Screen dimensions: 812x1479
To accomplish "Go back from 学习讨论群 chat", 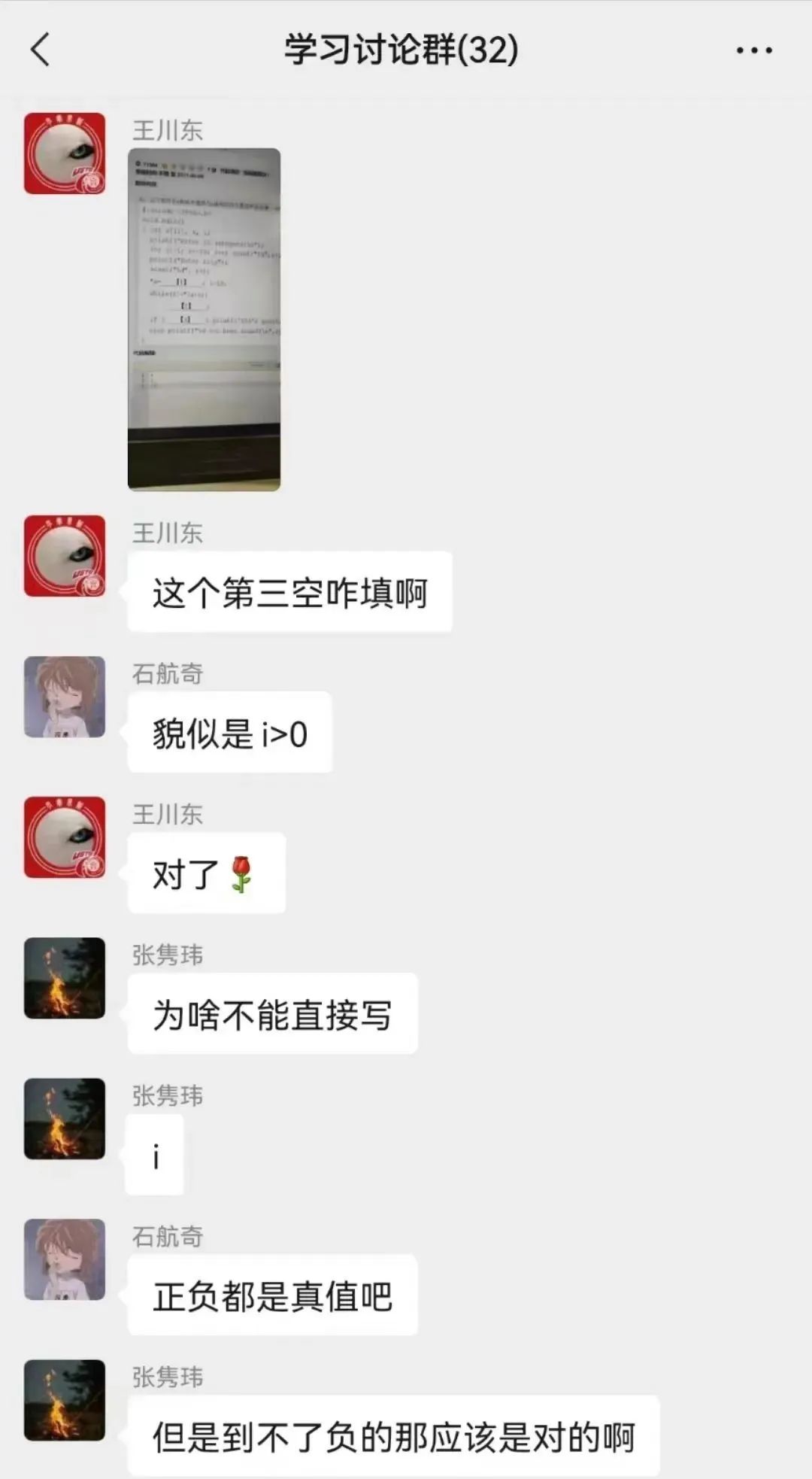I will tap(41, 50).
